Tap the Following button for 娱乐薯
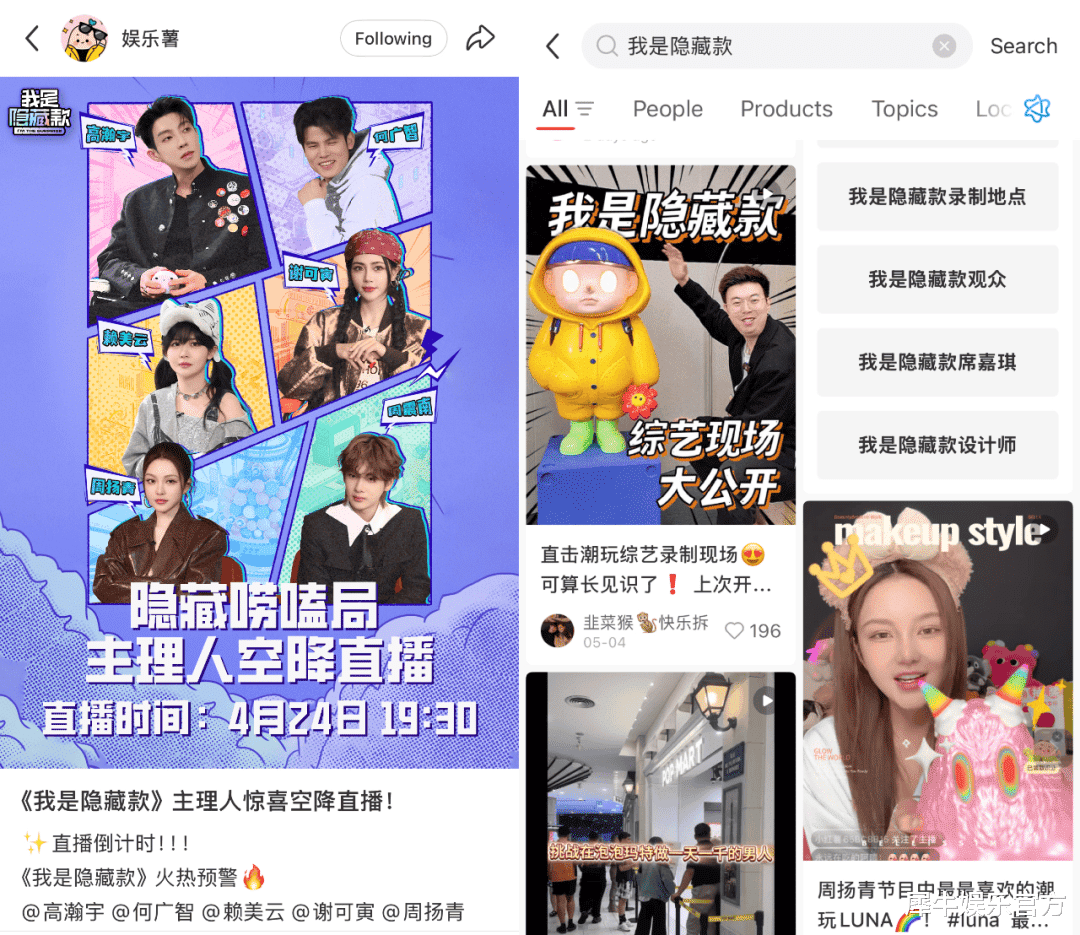 (x=393, y=39)
